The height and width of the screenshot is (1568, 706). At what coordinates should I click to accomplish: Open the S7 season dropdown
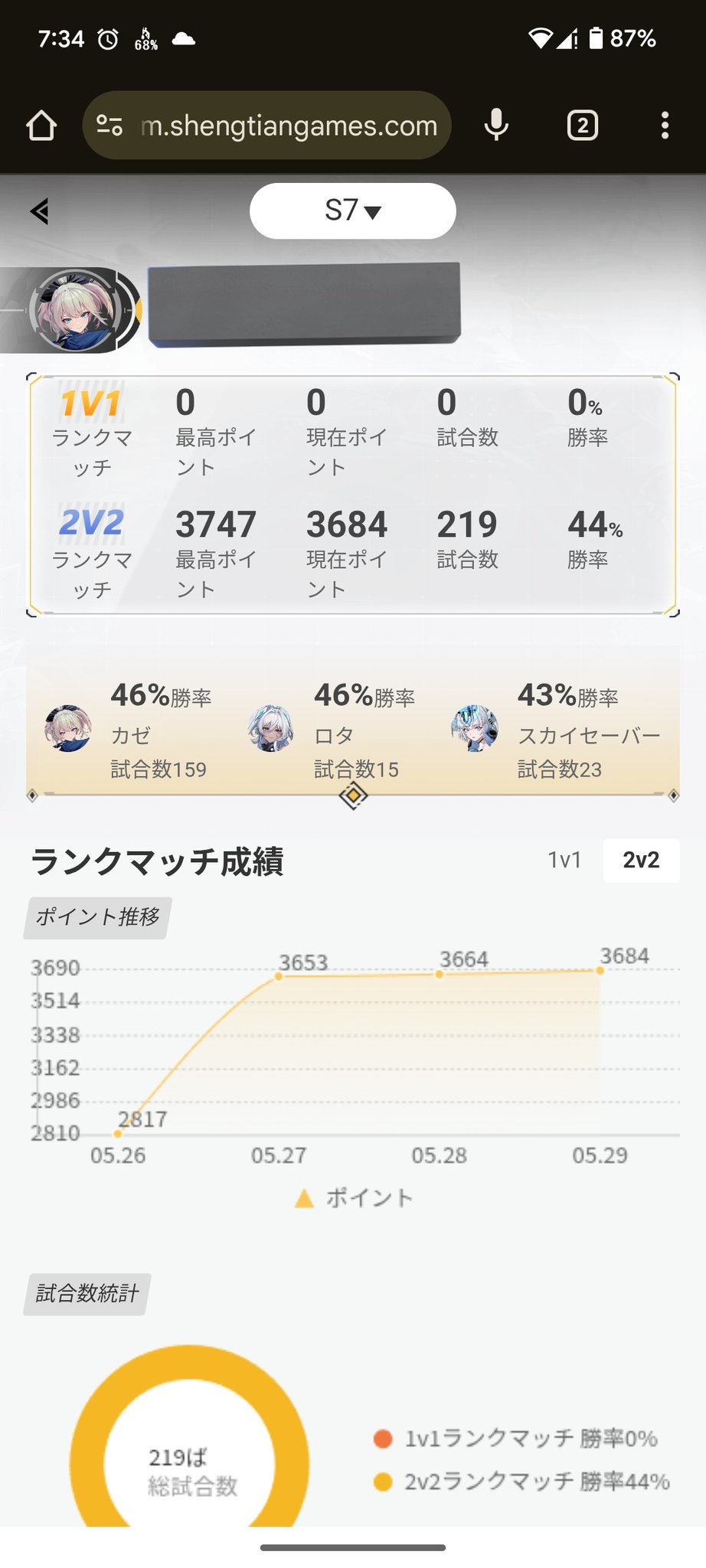pyautogui.click(x=353, y=211)
